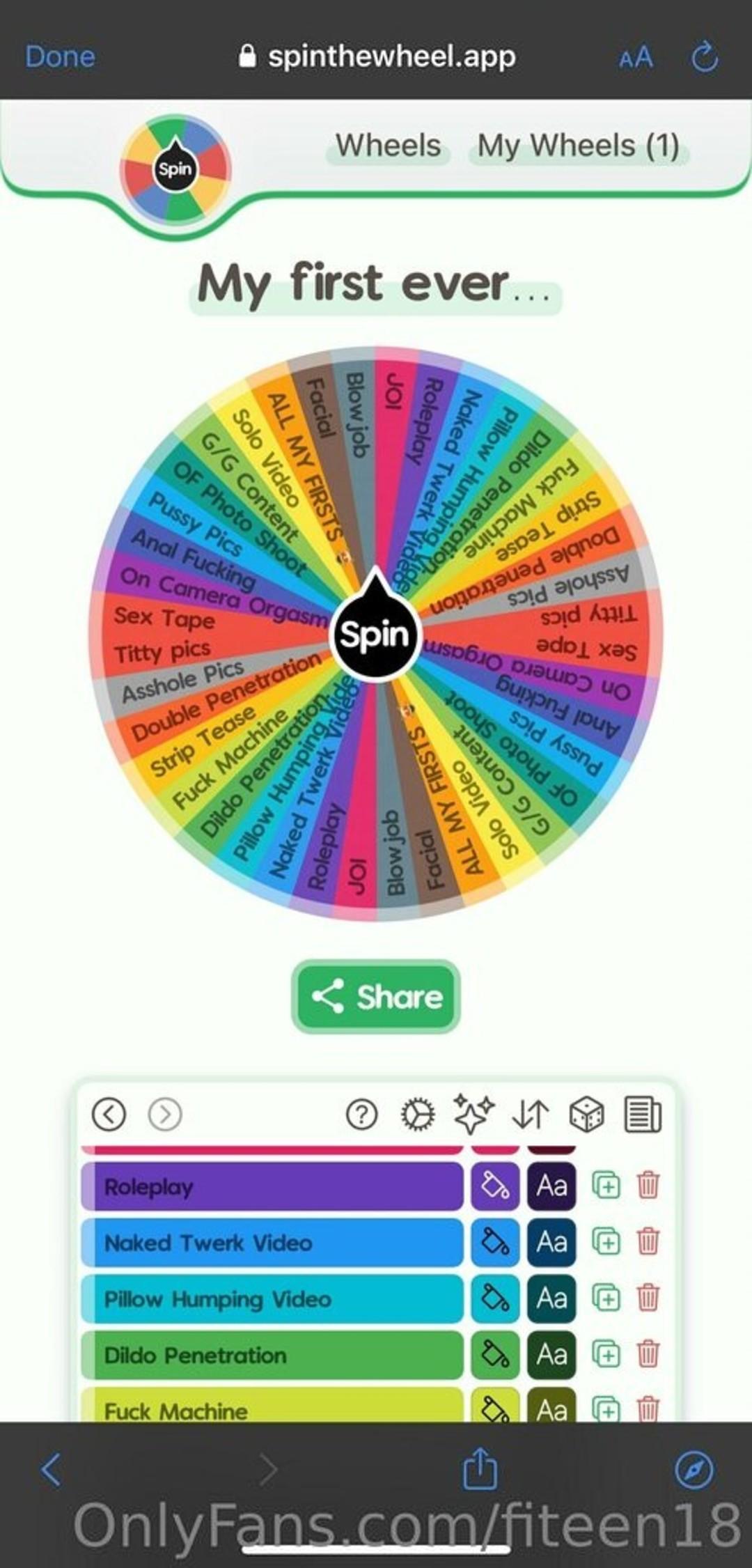Open the Wheels page
Viewport: 752px width, 1568px height.
click(388, 146)
